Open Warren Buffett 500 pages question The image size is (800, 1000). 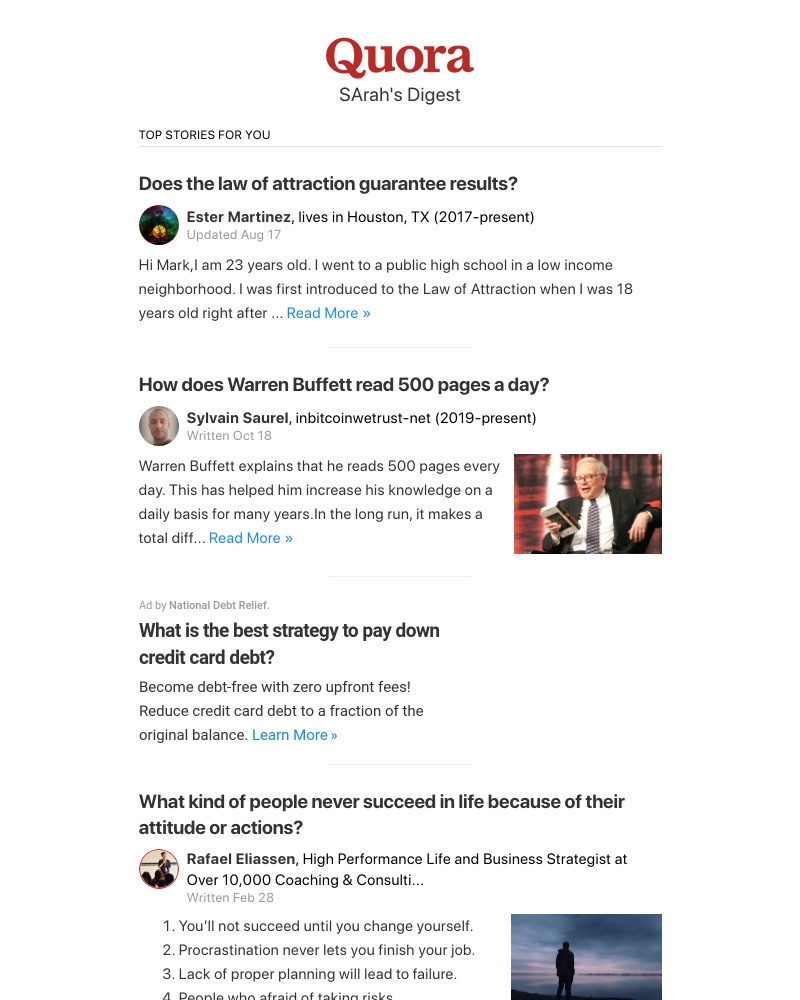pos(344,385)
